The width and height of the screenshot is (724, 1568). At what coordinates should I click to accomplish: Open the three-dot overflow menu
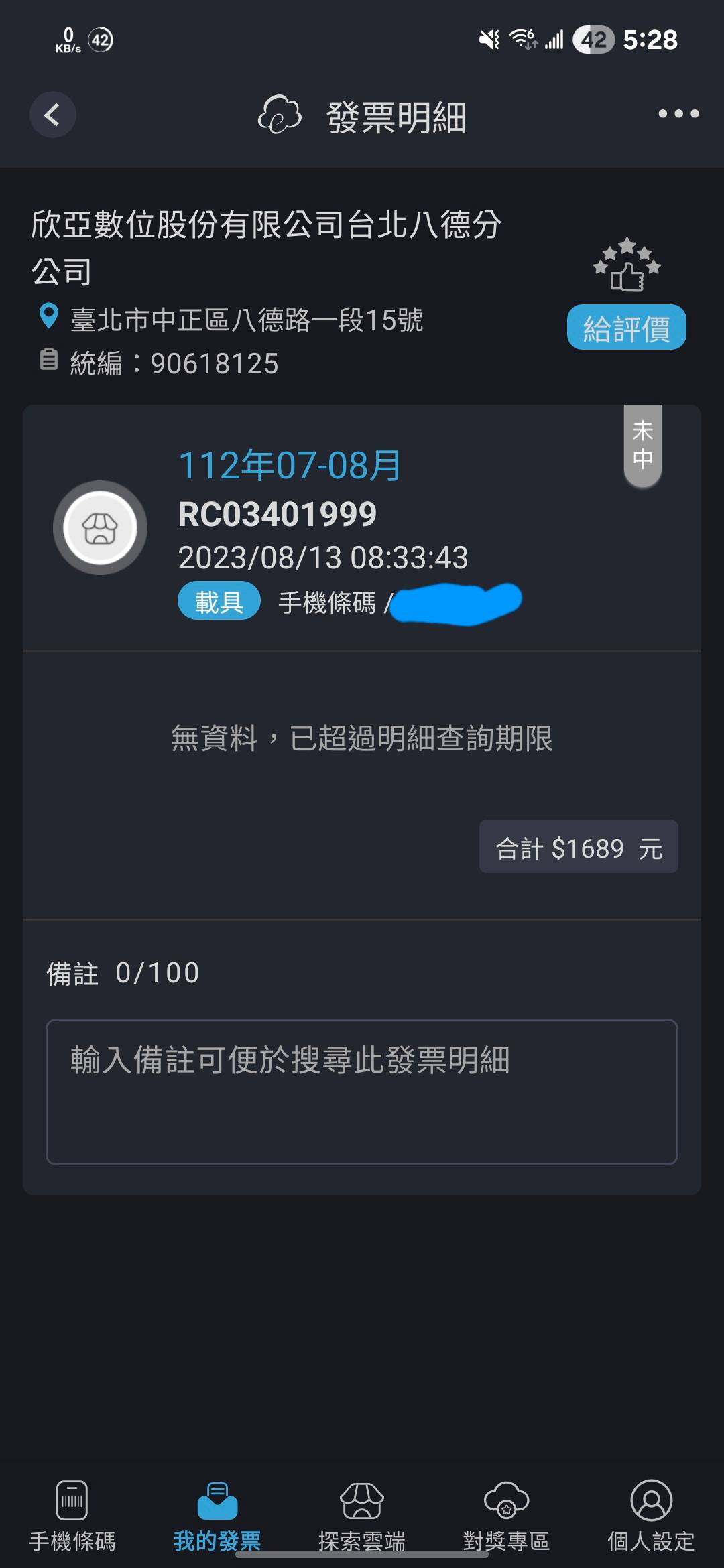click(678, 114)
